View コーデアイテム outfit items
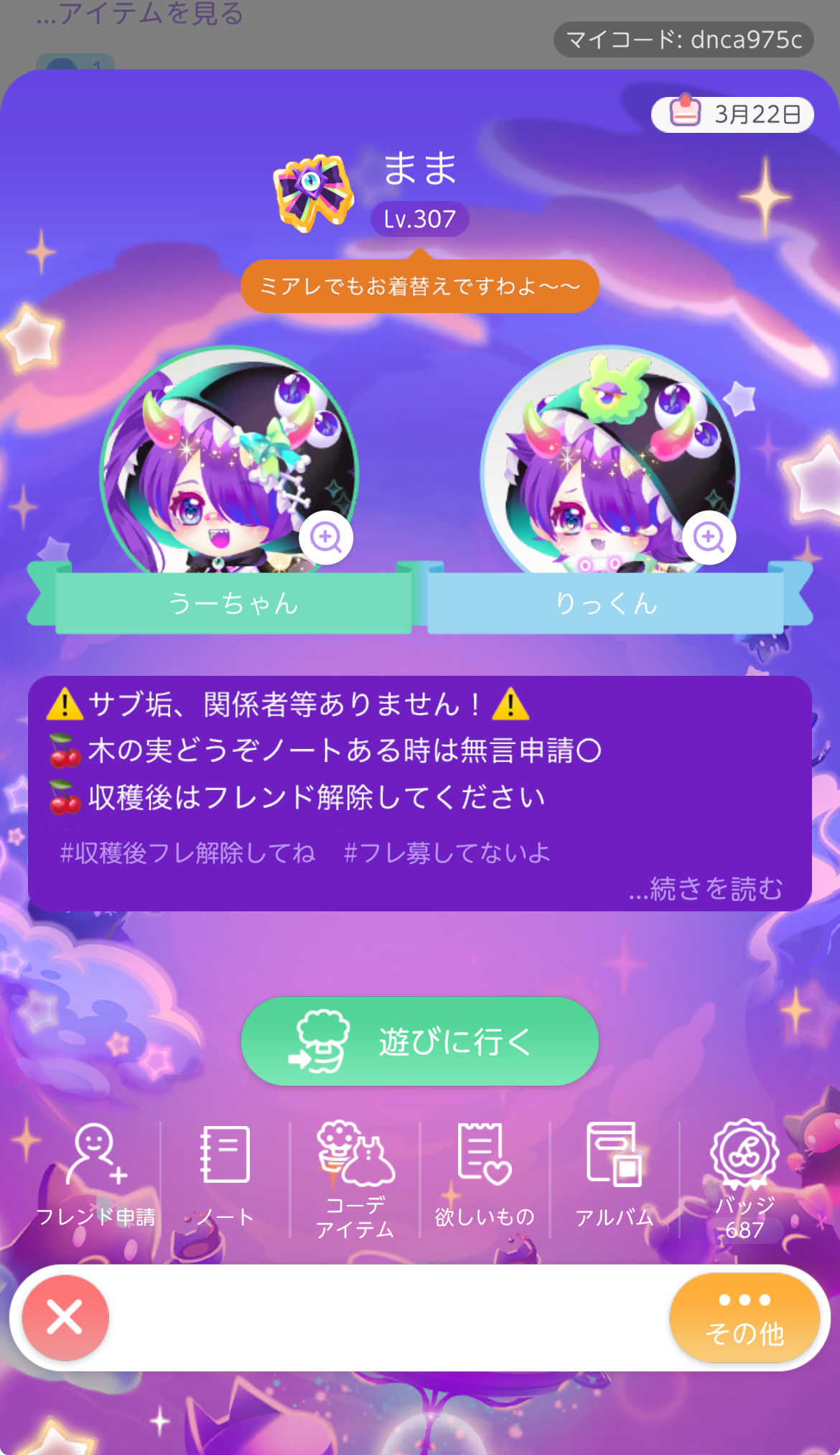The image size is (840, 1455). [x=355, y=1178]
